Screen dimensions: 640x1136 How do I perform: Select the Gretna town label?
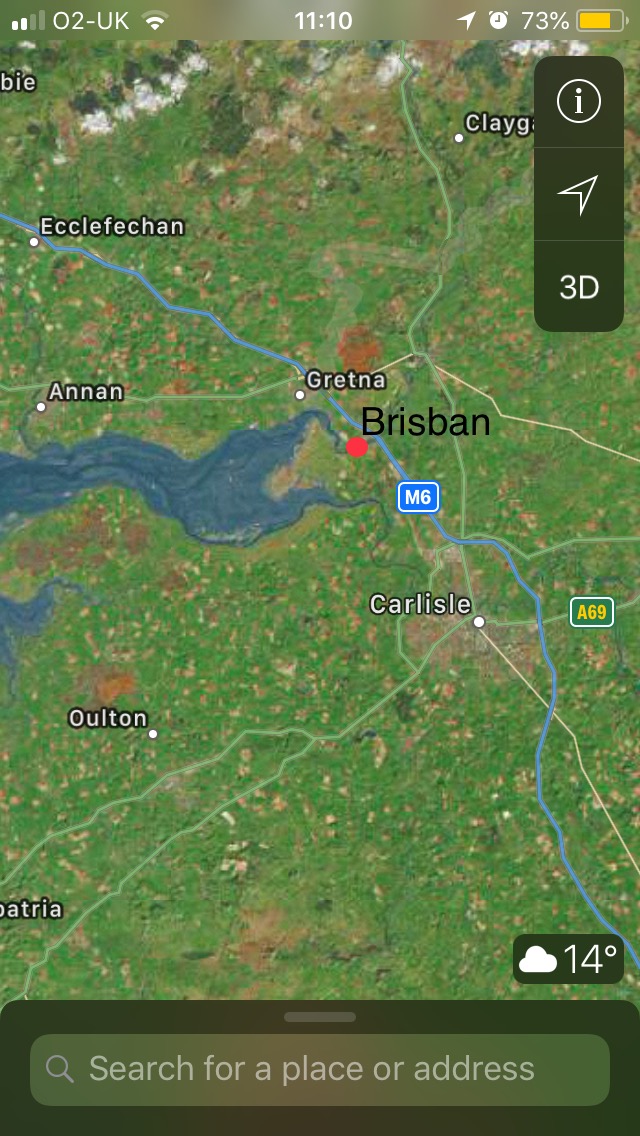(346, 380)
